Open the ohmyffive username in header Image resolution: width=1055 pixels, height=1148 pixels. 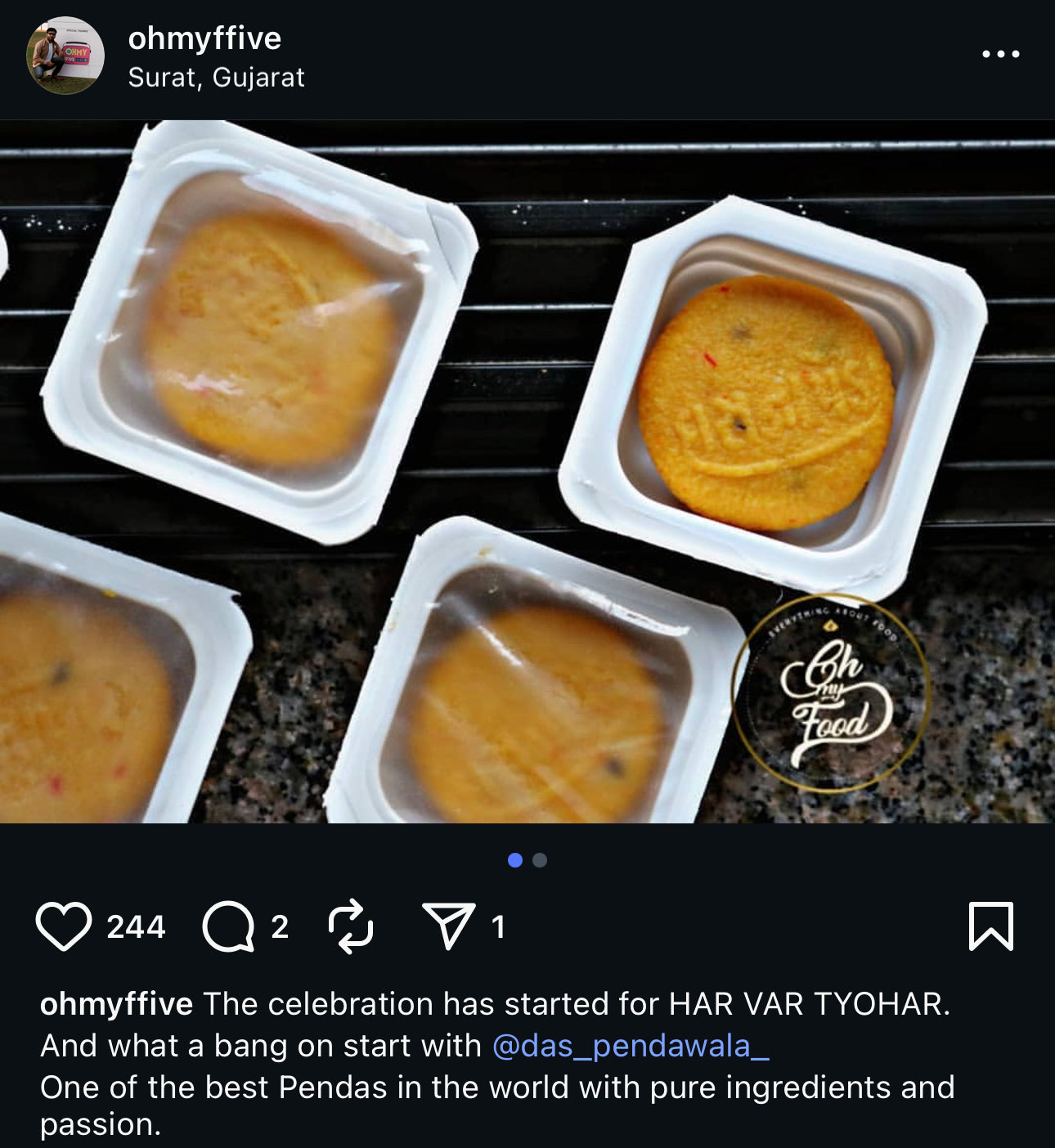pos(204,38)
